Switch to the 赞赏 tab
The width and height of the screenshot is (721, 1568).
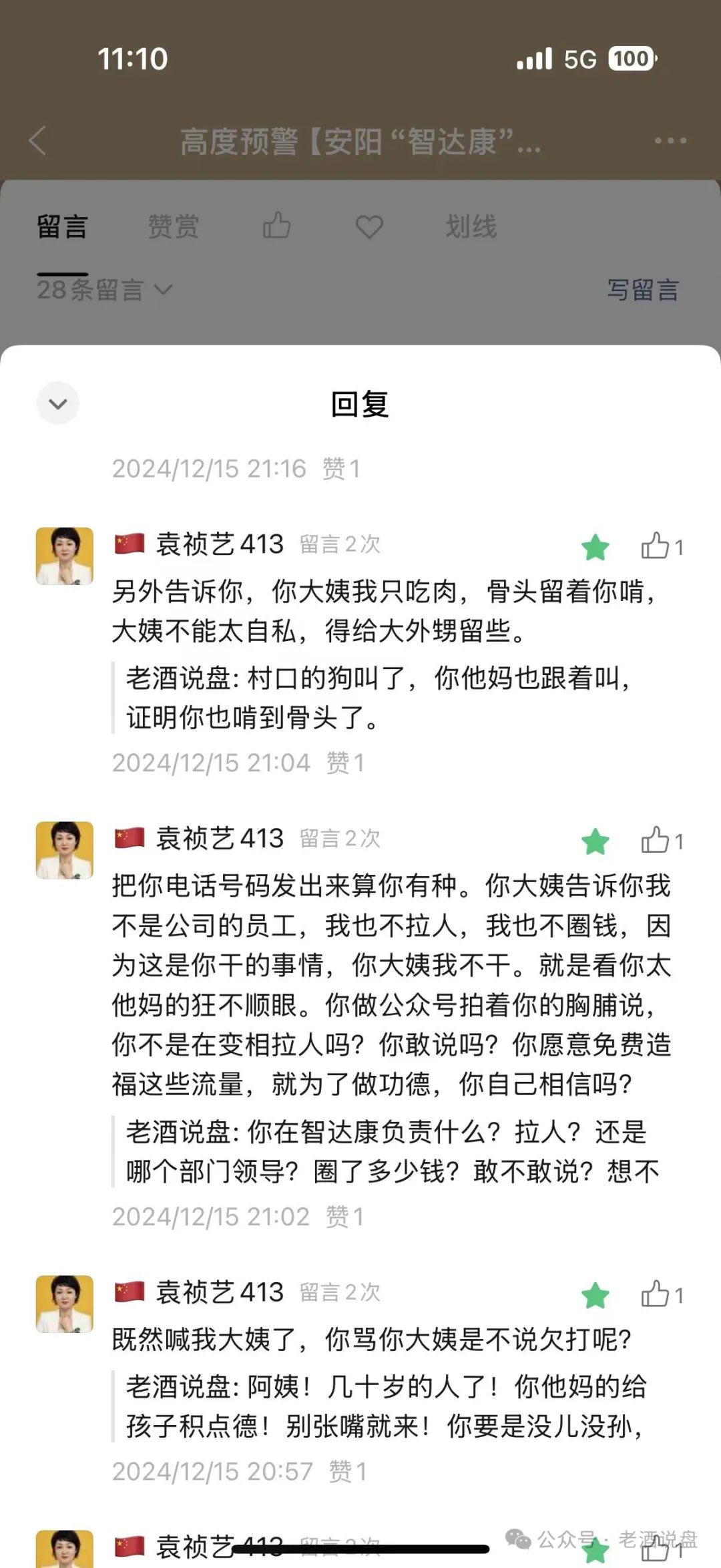[173, 226]
